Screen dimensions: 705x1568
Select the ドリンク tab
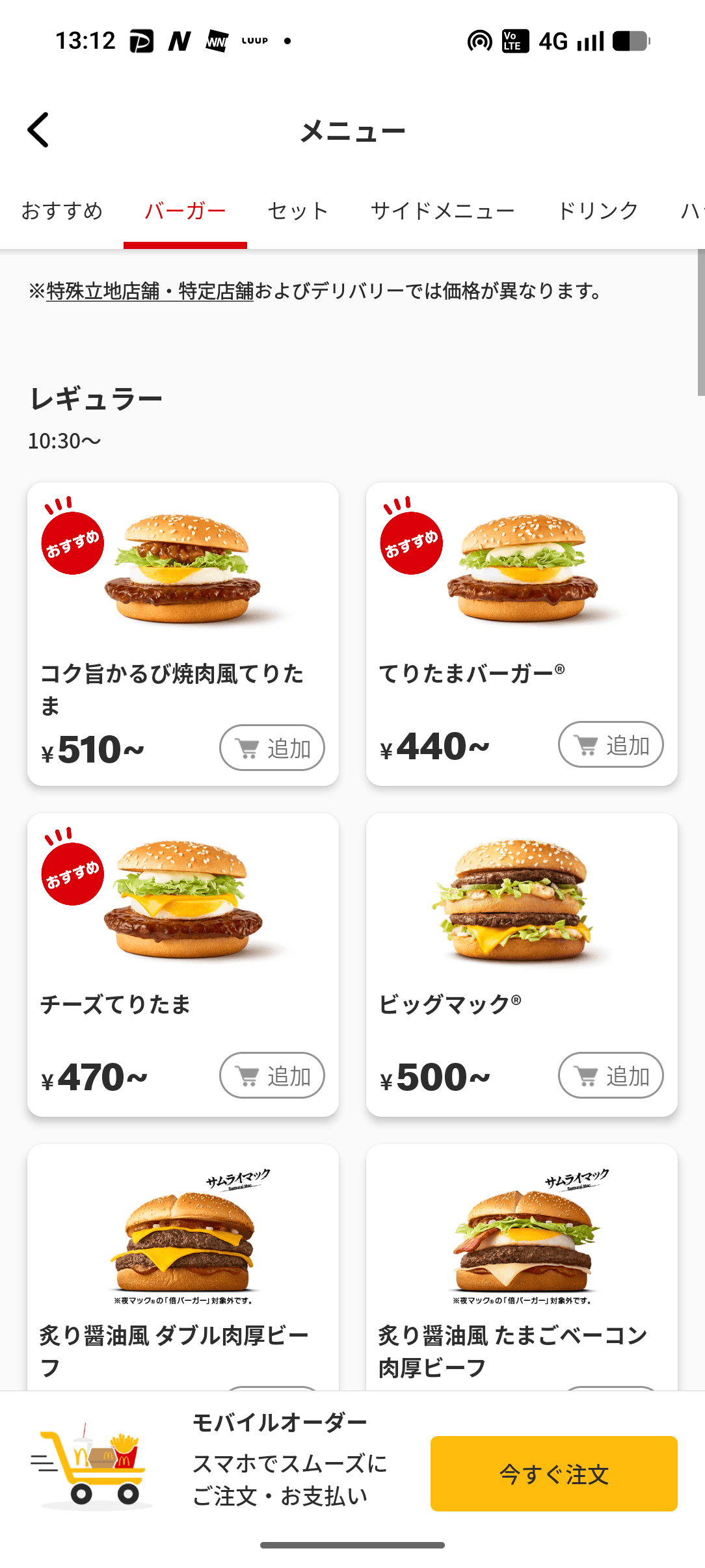click(x=598, y=211)
